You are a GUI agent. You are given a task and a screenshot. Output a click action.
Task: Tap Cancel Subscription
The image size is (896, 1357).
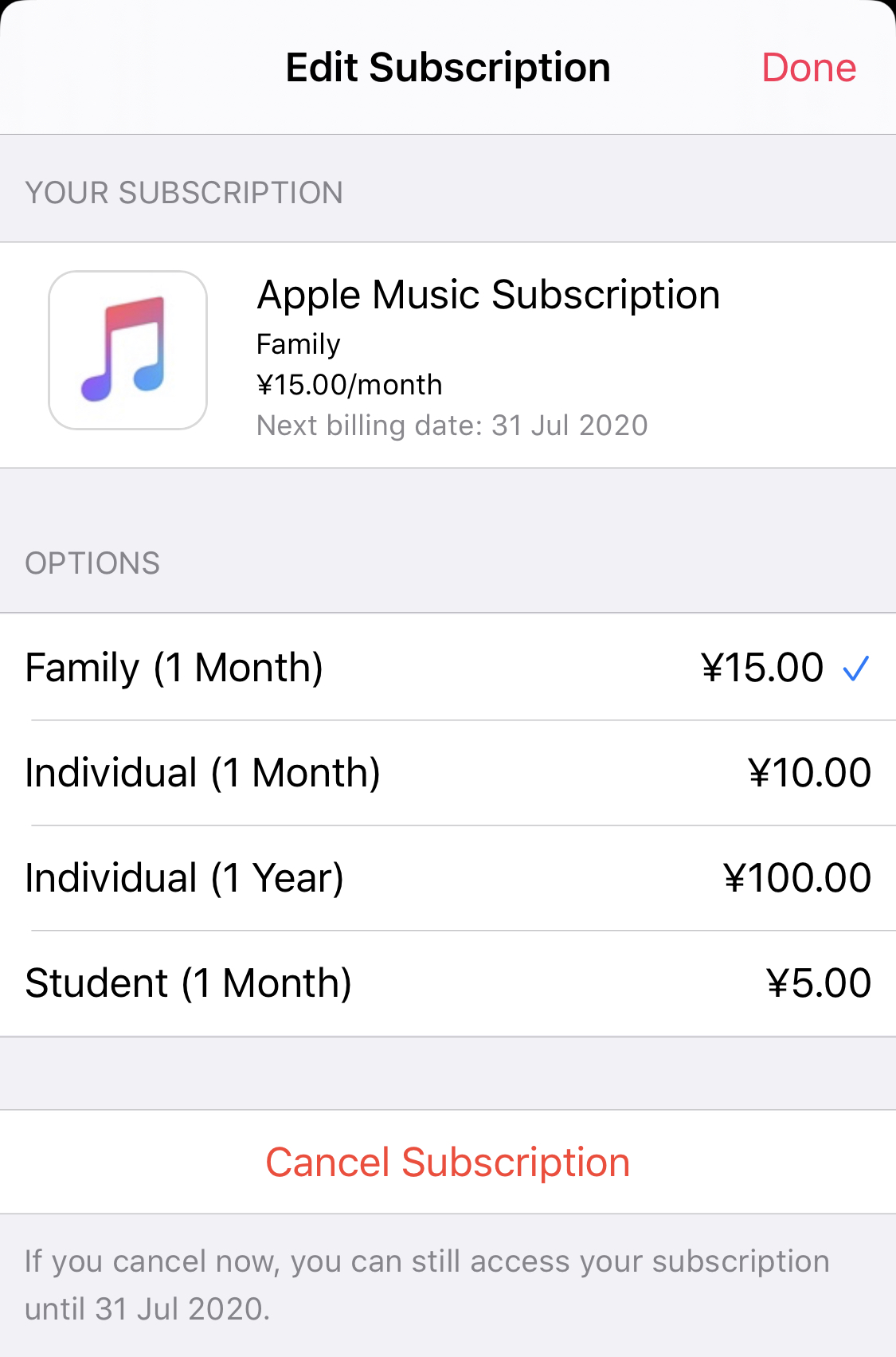click(448, 1163)
